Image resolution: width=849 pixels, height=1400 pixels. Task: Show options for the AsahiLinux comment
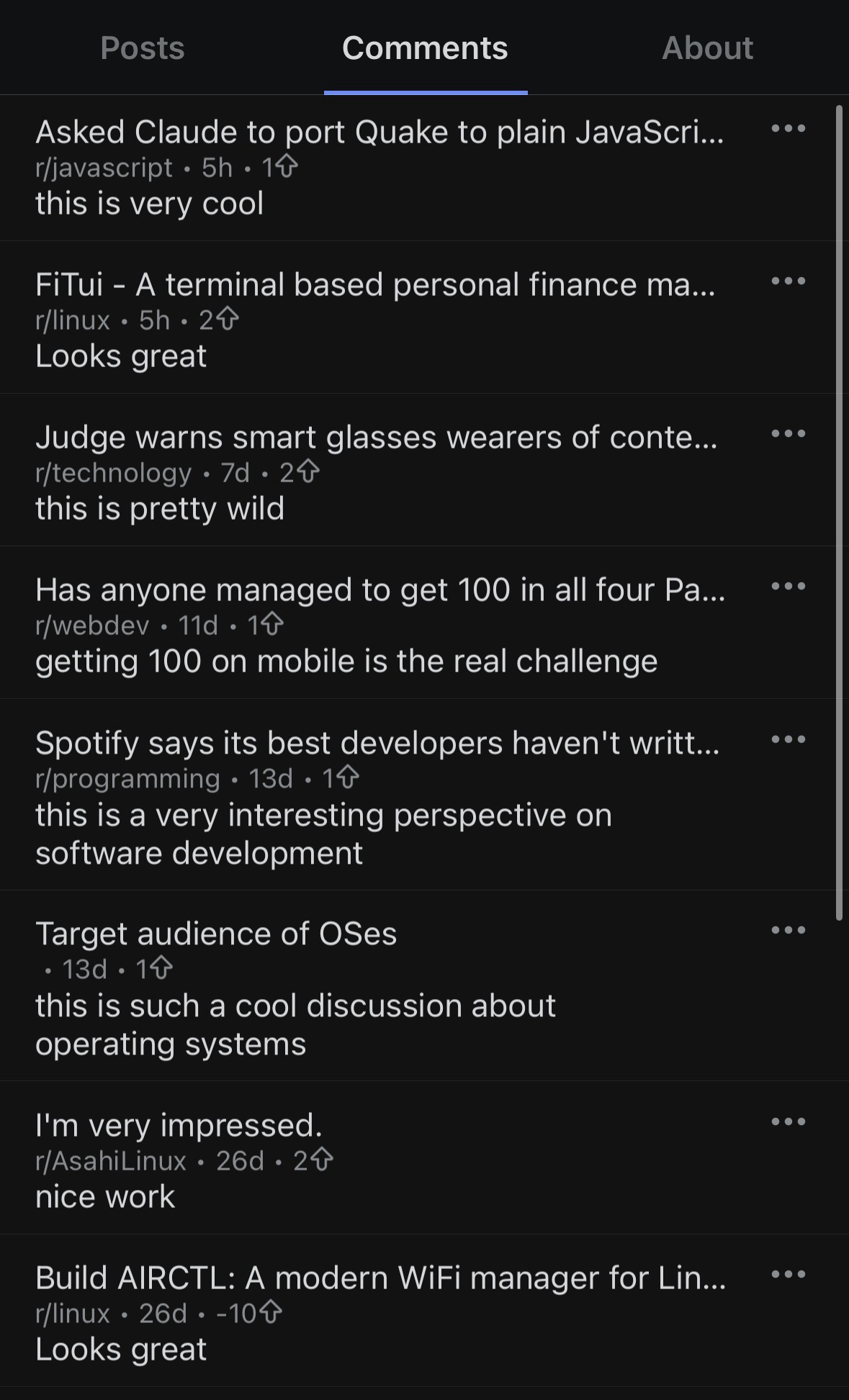(x=788, y=1122)
